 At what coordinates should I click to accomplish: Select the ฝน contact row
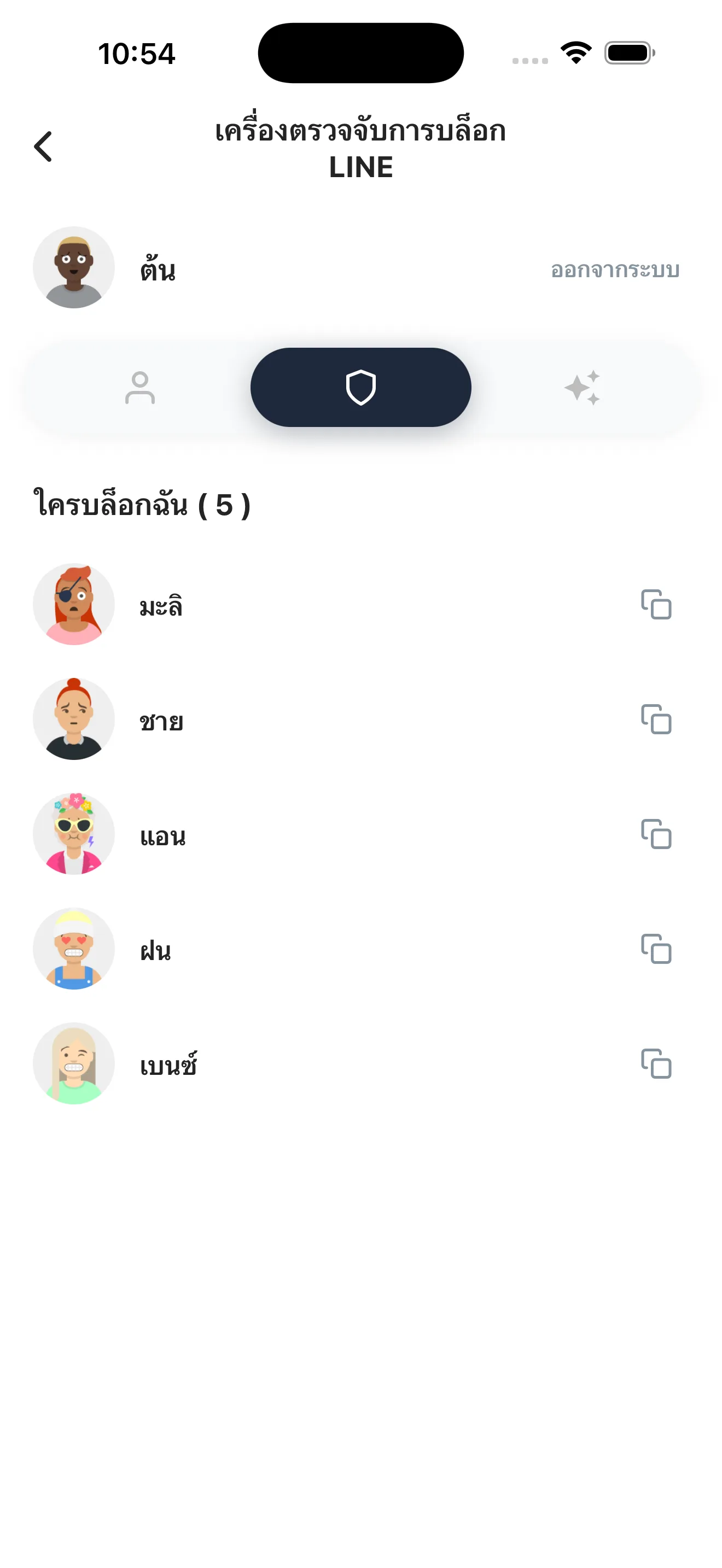pyautogui.click(x=304, y=950)
